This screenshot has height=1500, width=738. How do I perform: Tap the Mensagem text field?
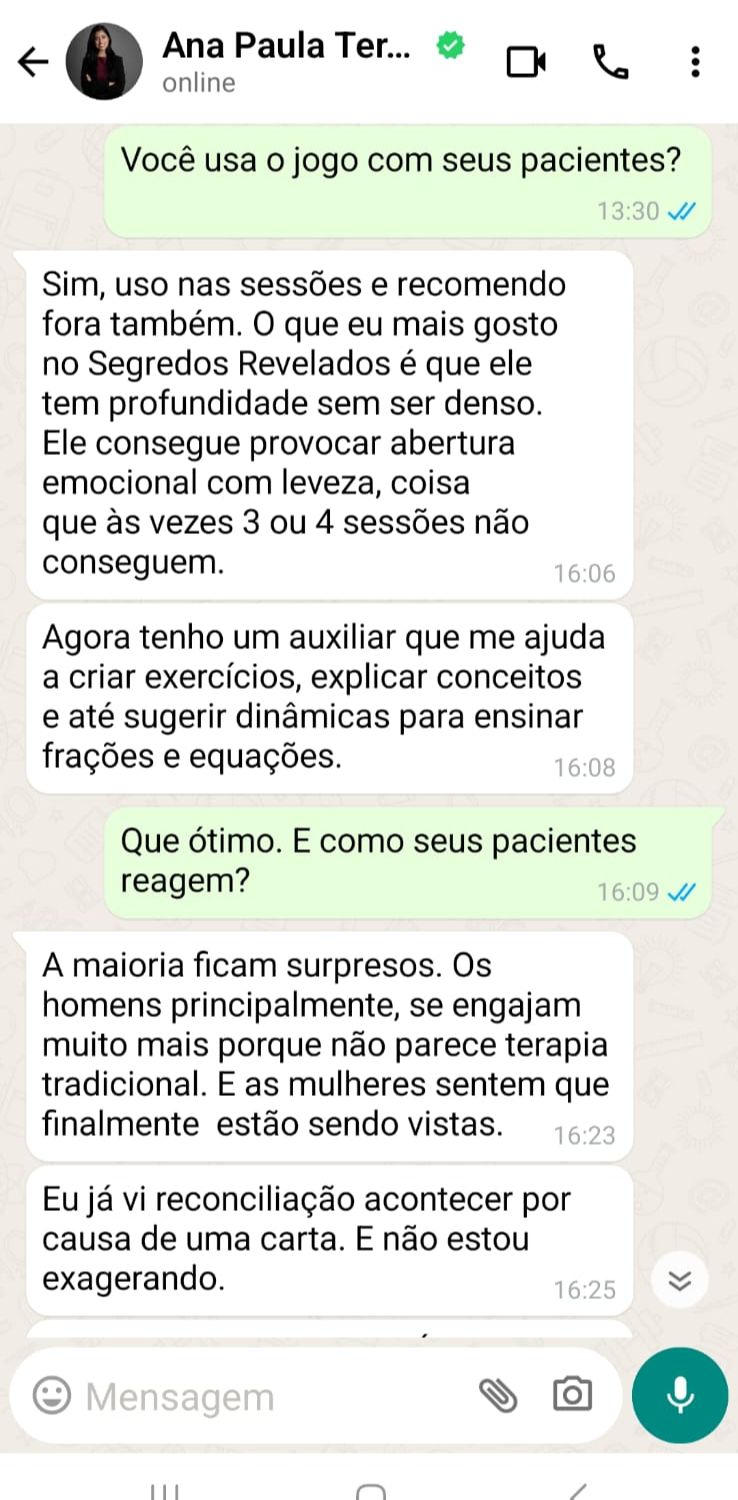click(x=270, y=1396)
